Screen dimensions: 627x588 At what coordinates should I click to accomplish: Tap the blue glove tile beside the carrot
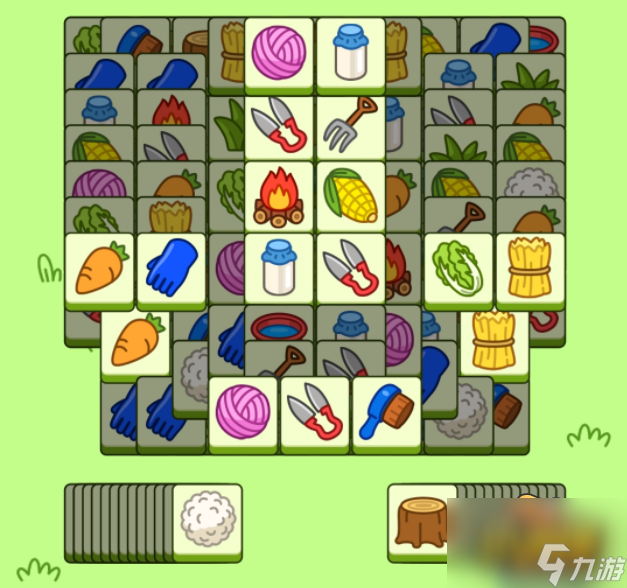tap(171, 268)
